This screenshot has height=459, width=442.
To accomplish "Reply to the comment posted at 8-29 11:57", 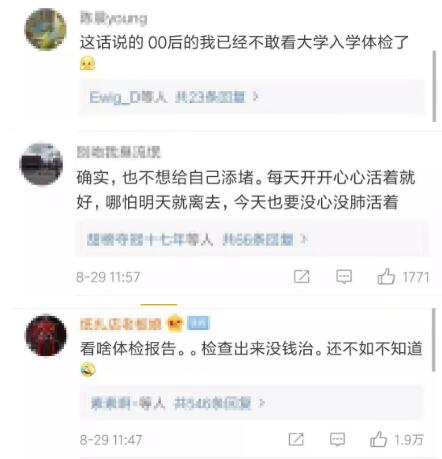I will click(344, 277).
